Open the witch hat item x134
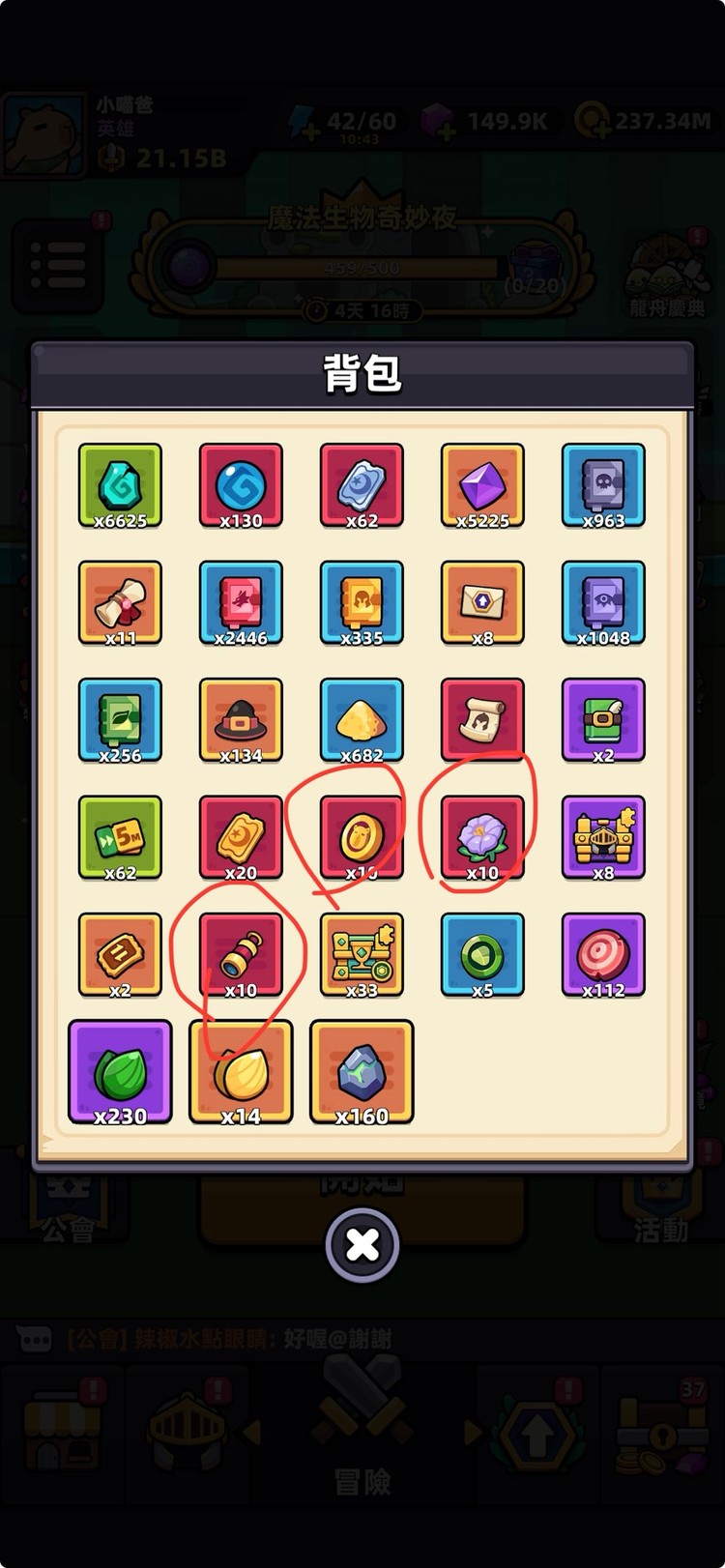This screenshot has width=725, height=1568. 241,719
